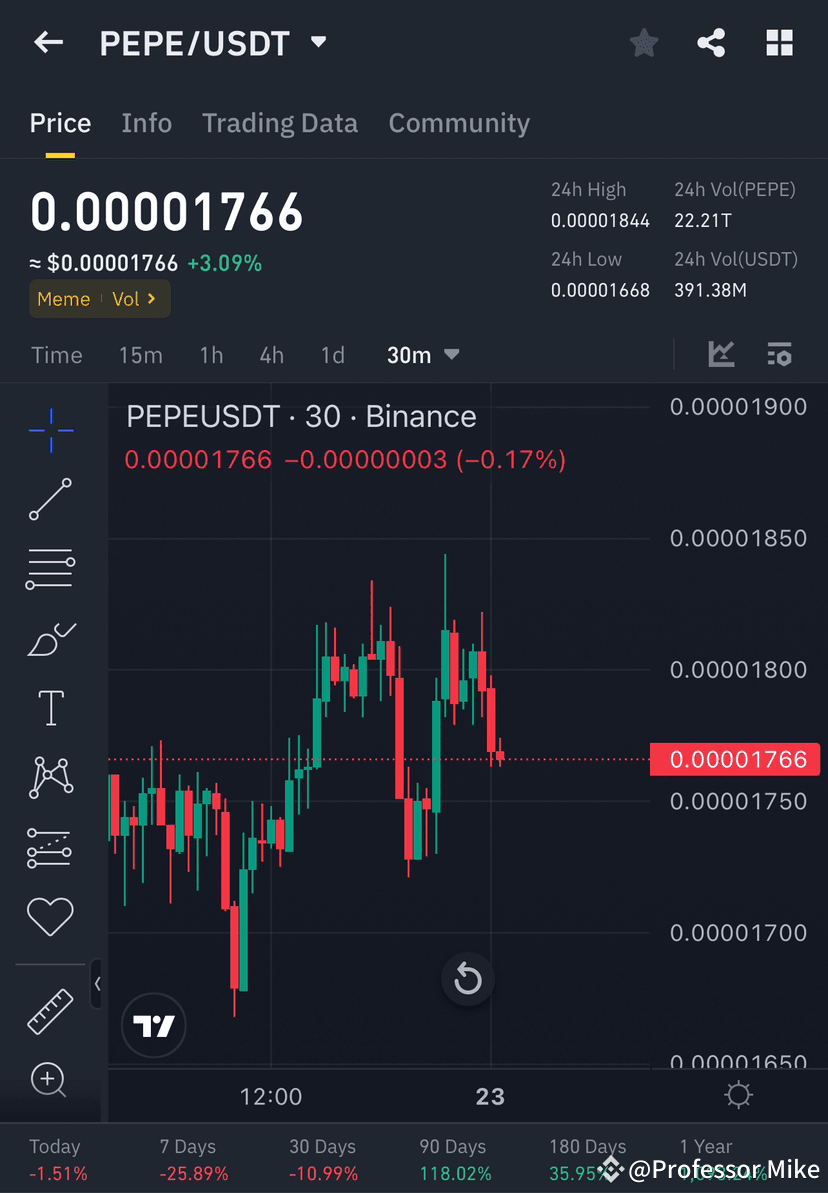Click the TradingView logo on the chart
This screenshot has width=828, height=1193.
(153, 1025)
